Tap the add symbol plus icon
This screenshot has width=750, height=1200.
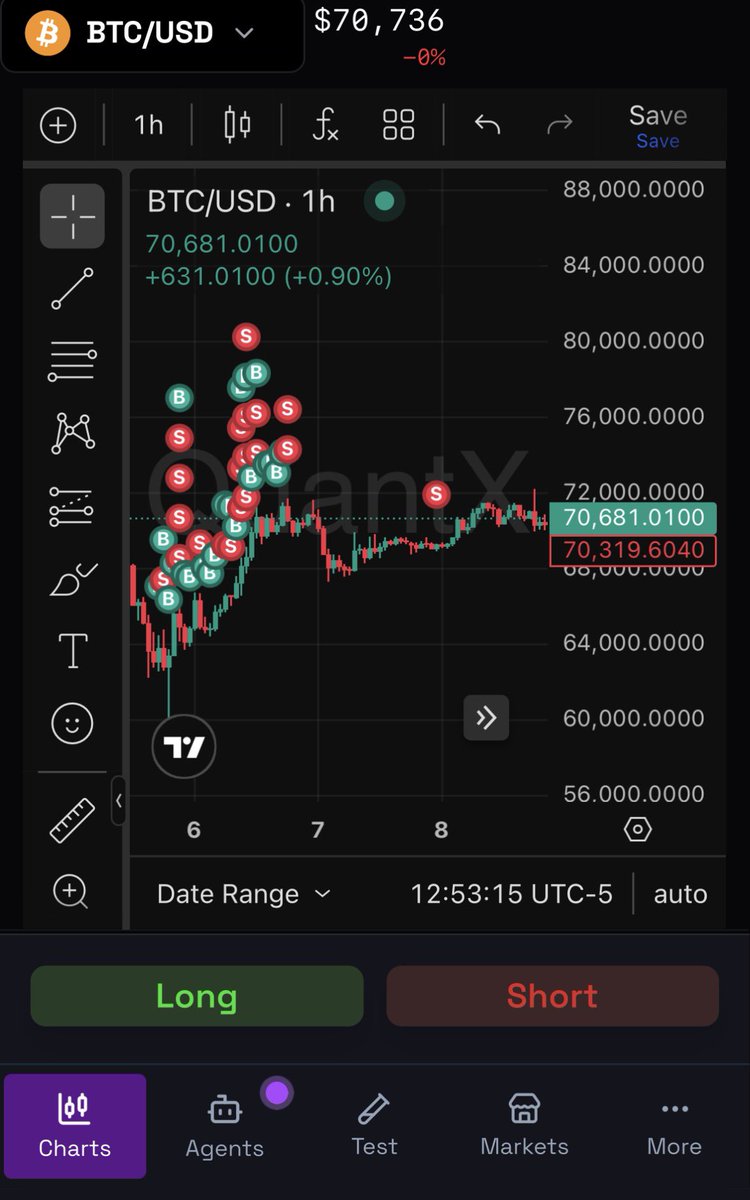58,125
